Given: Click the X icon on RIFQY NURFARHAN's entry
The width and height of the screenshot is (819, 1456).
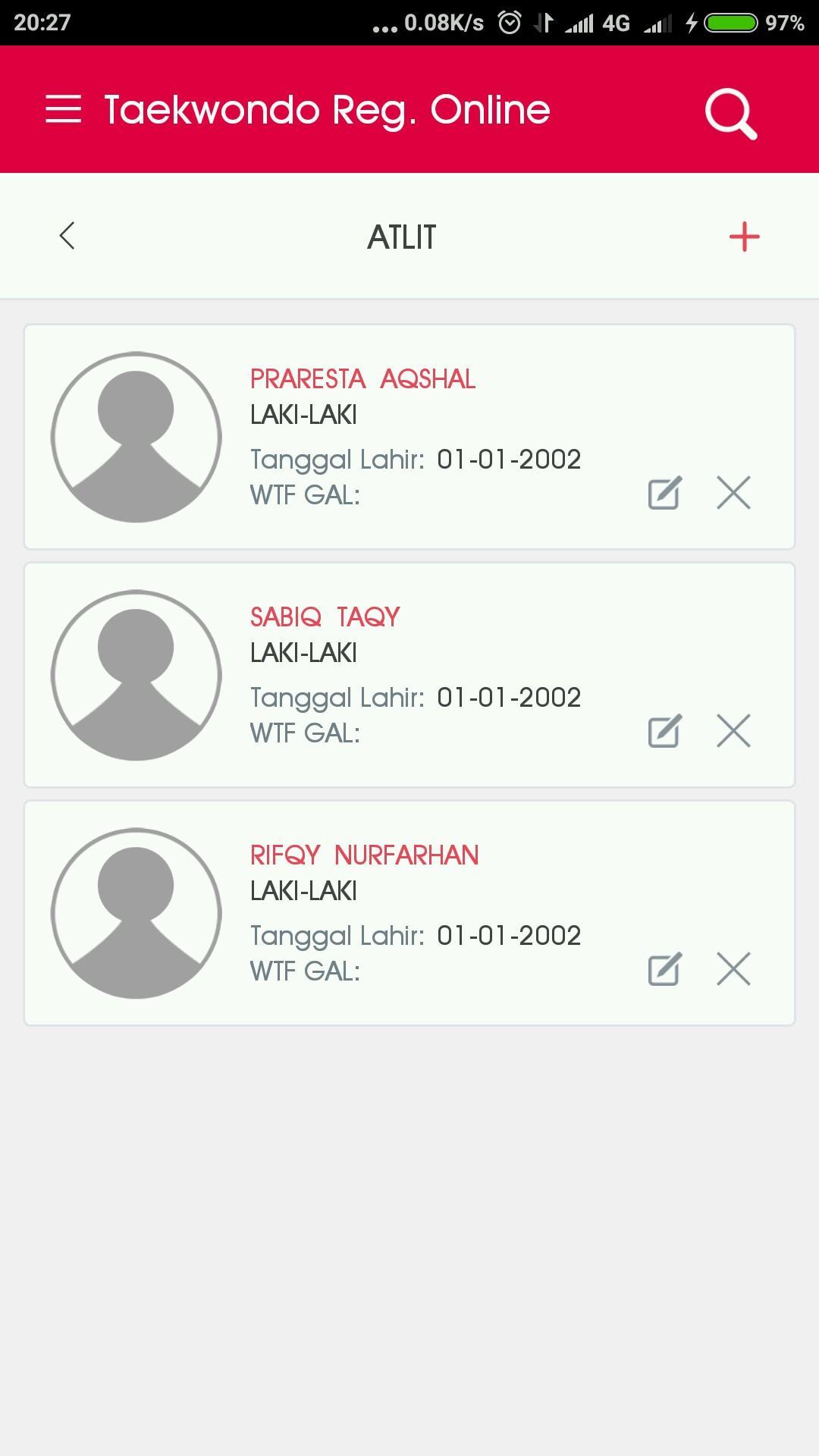Looking at the screenshot, I should pos(734,968).
